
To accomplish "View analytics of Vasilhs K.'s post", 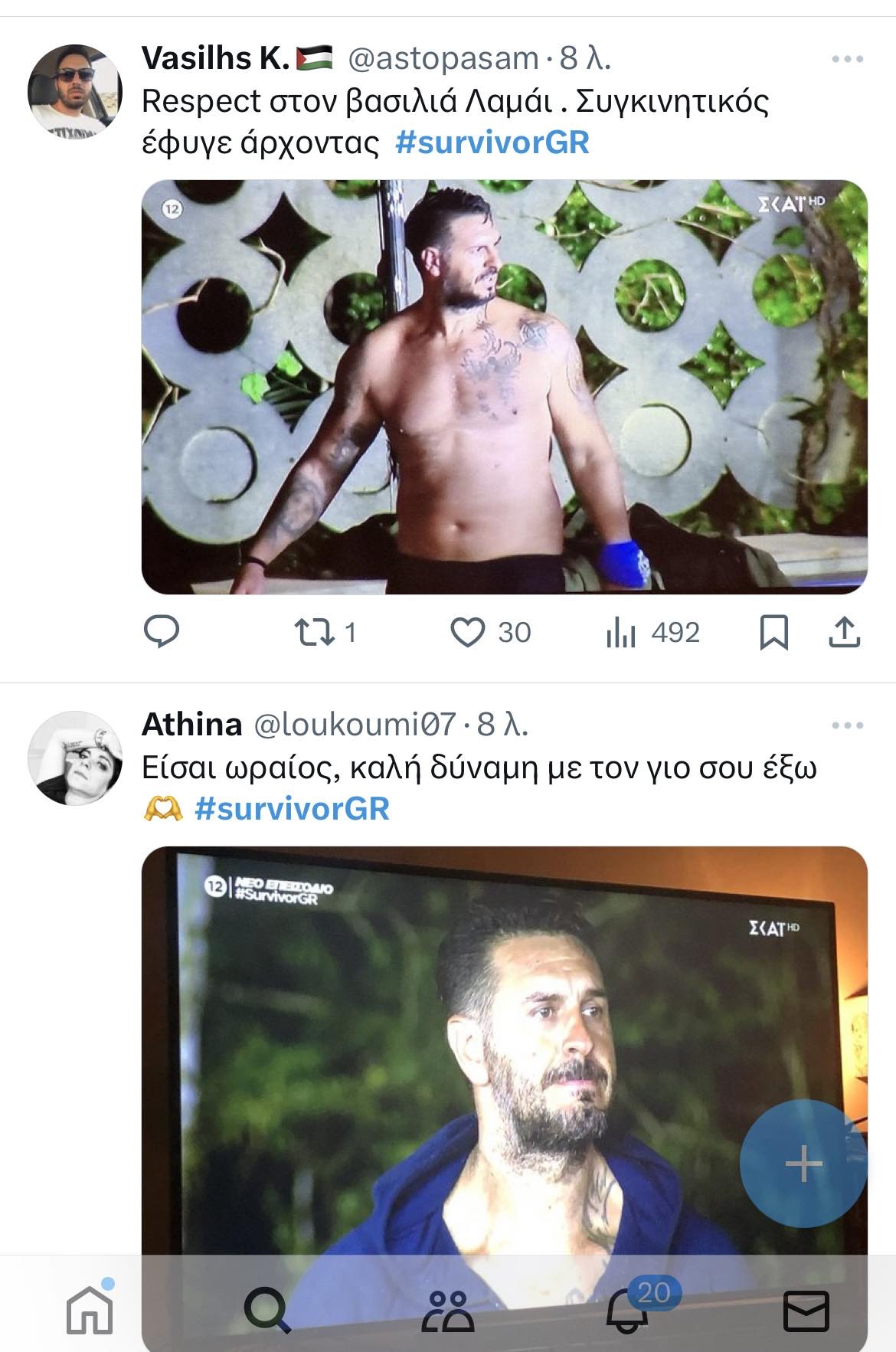I will pyautogui.click(x=622, y=633).
